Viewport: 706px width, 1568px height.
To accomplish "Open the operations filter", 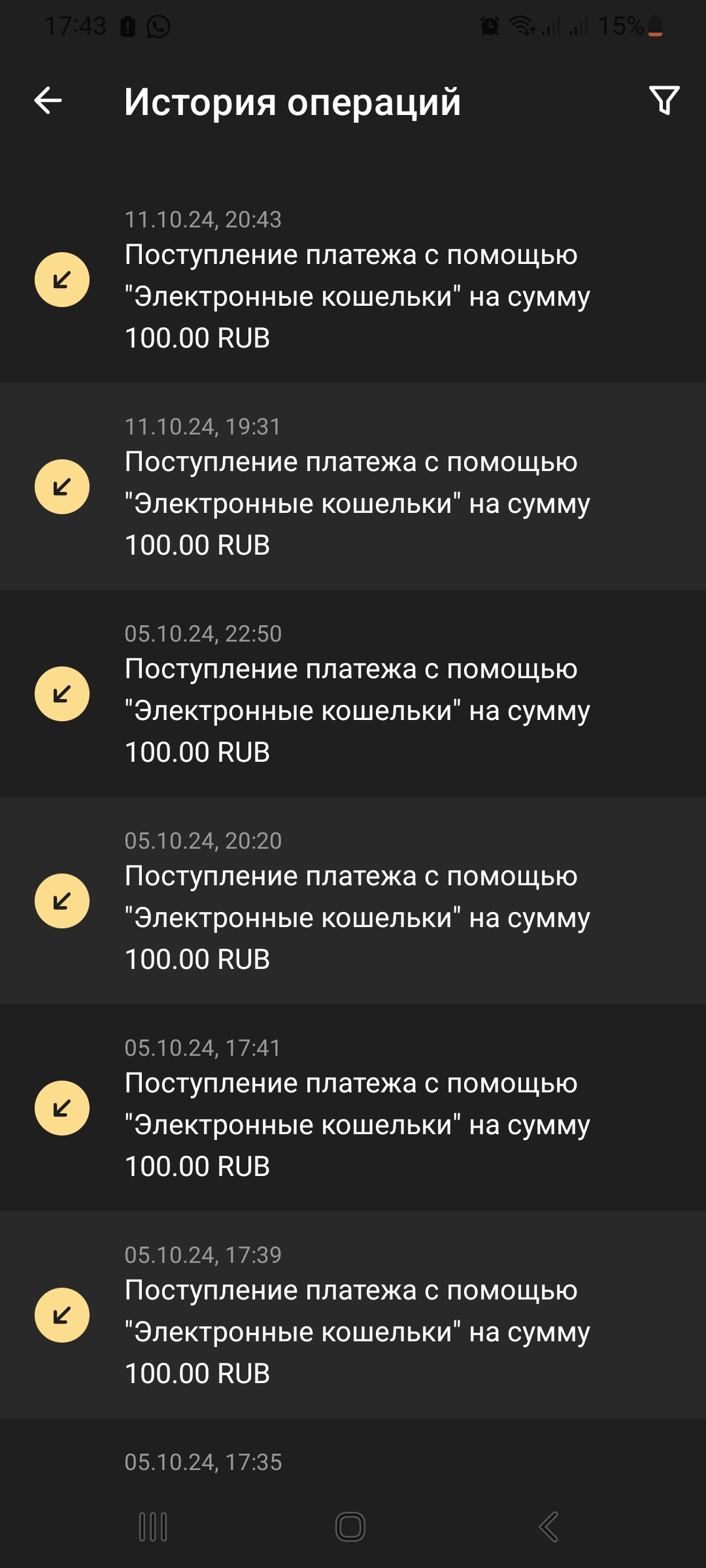I will pos(664,101).
